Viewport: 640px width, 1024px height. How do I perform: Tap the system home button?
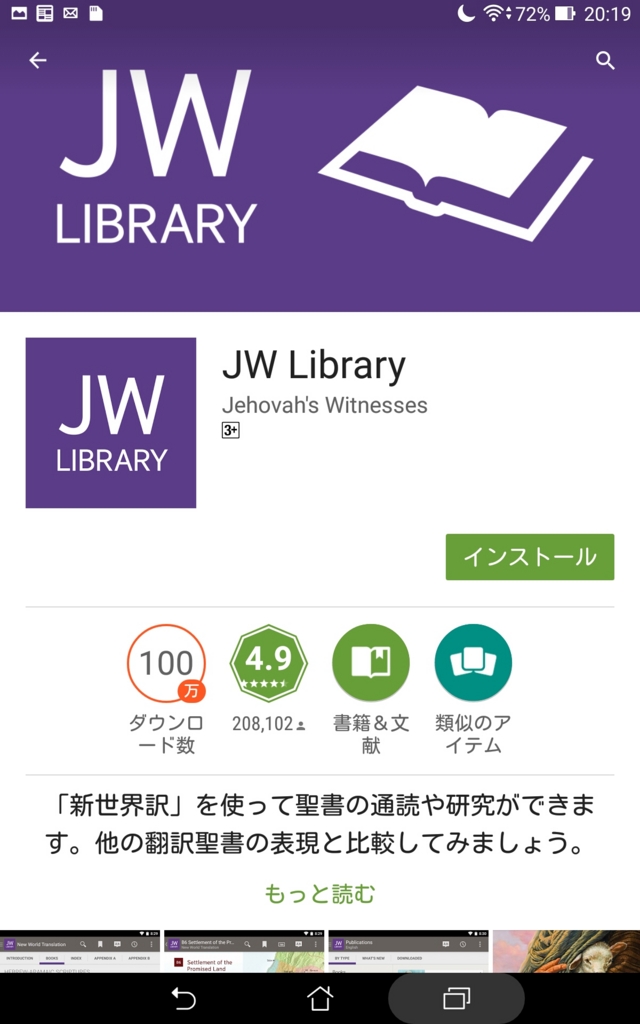coord(320,997)
